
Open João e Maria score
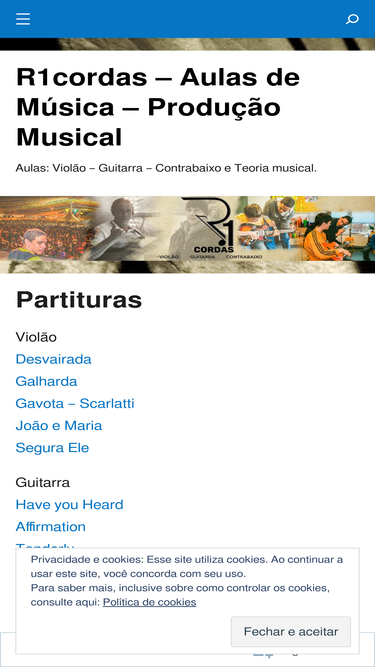[x=59, y=425]
